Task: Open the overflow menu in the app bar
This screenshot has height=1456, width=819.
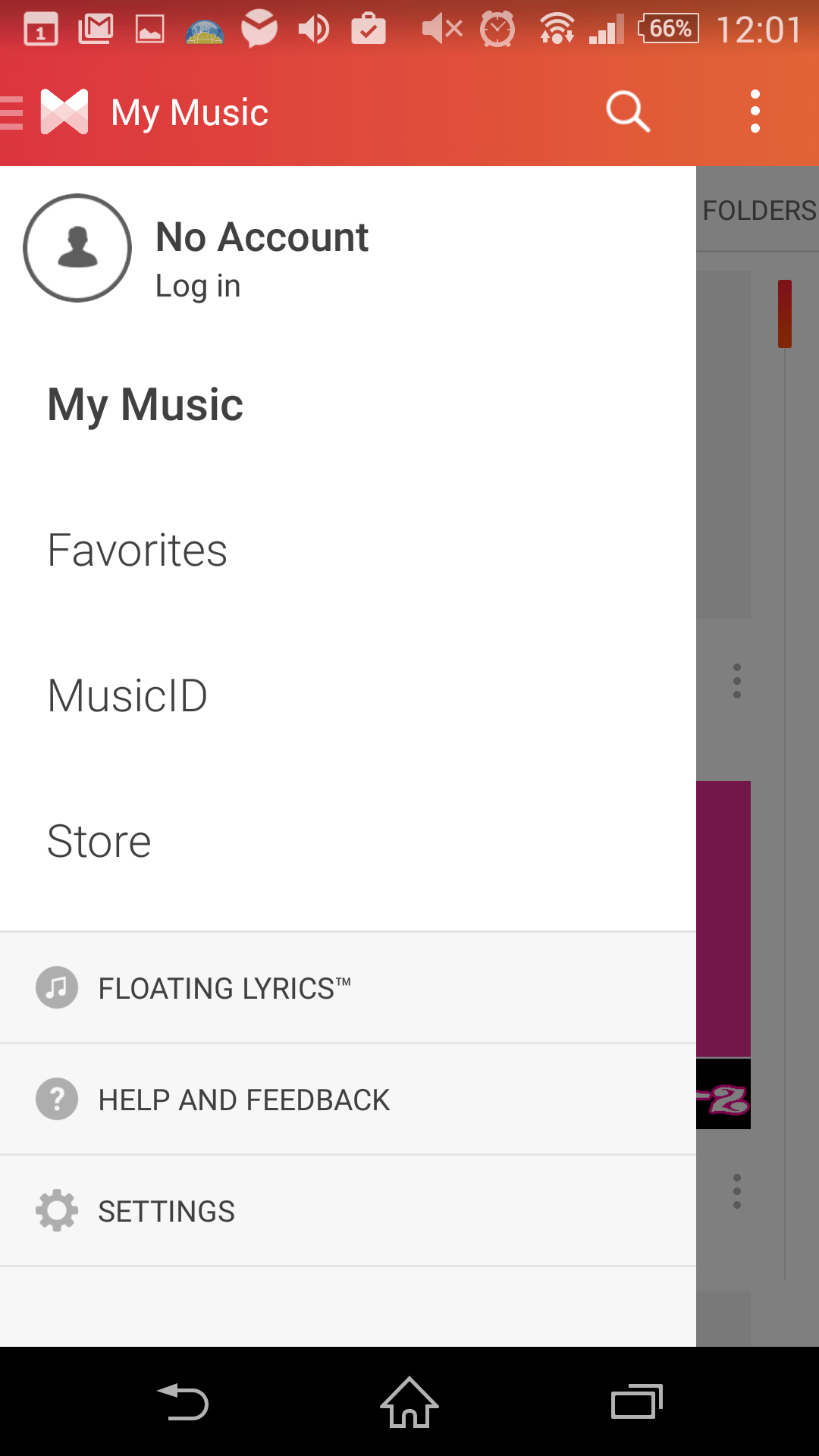Action: click(x=755, y=111)
